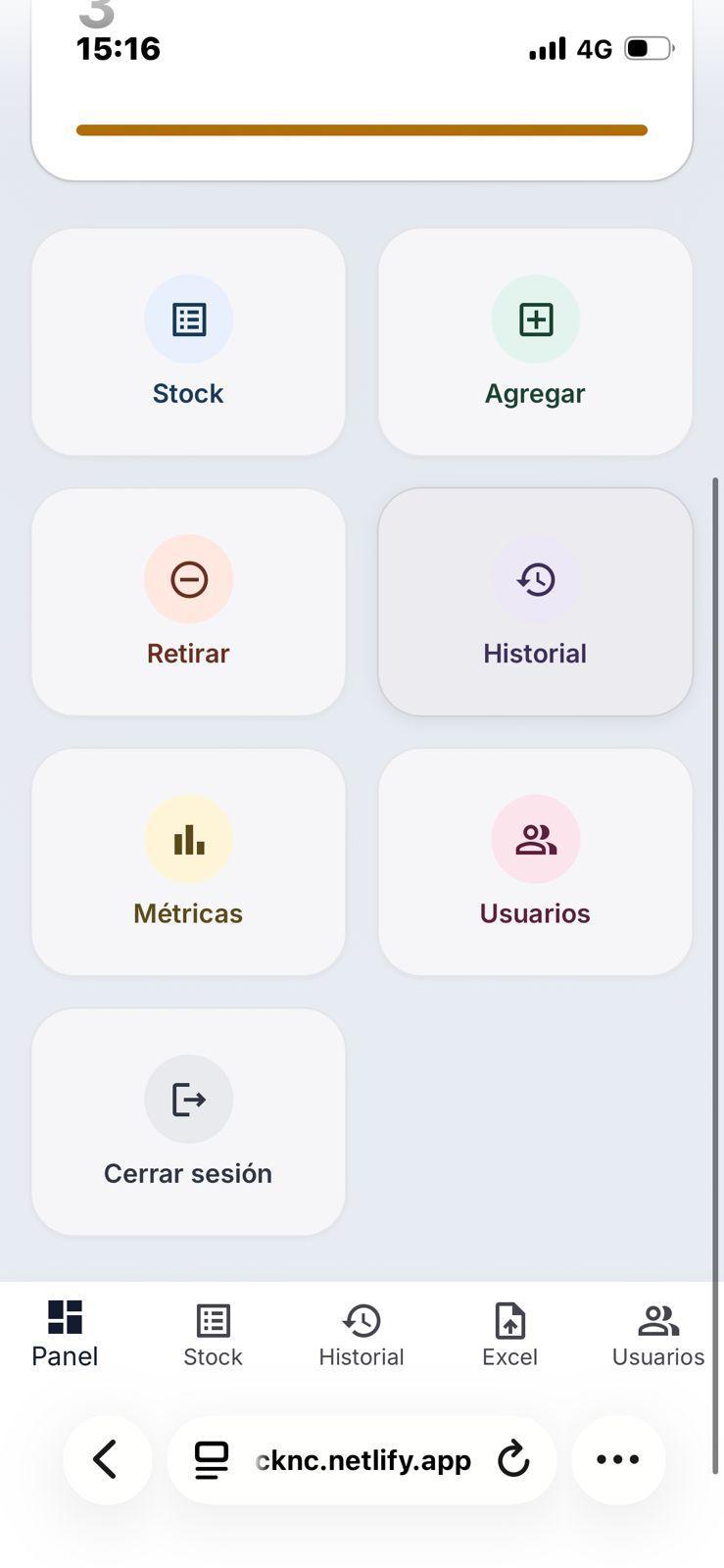Tap the orange progress bar at the top

[x=362, y=128]
